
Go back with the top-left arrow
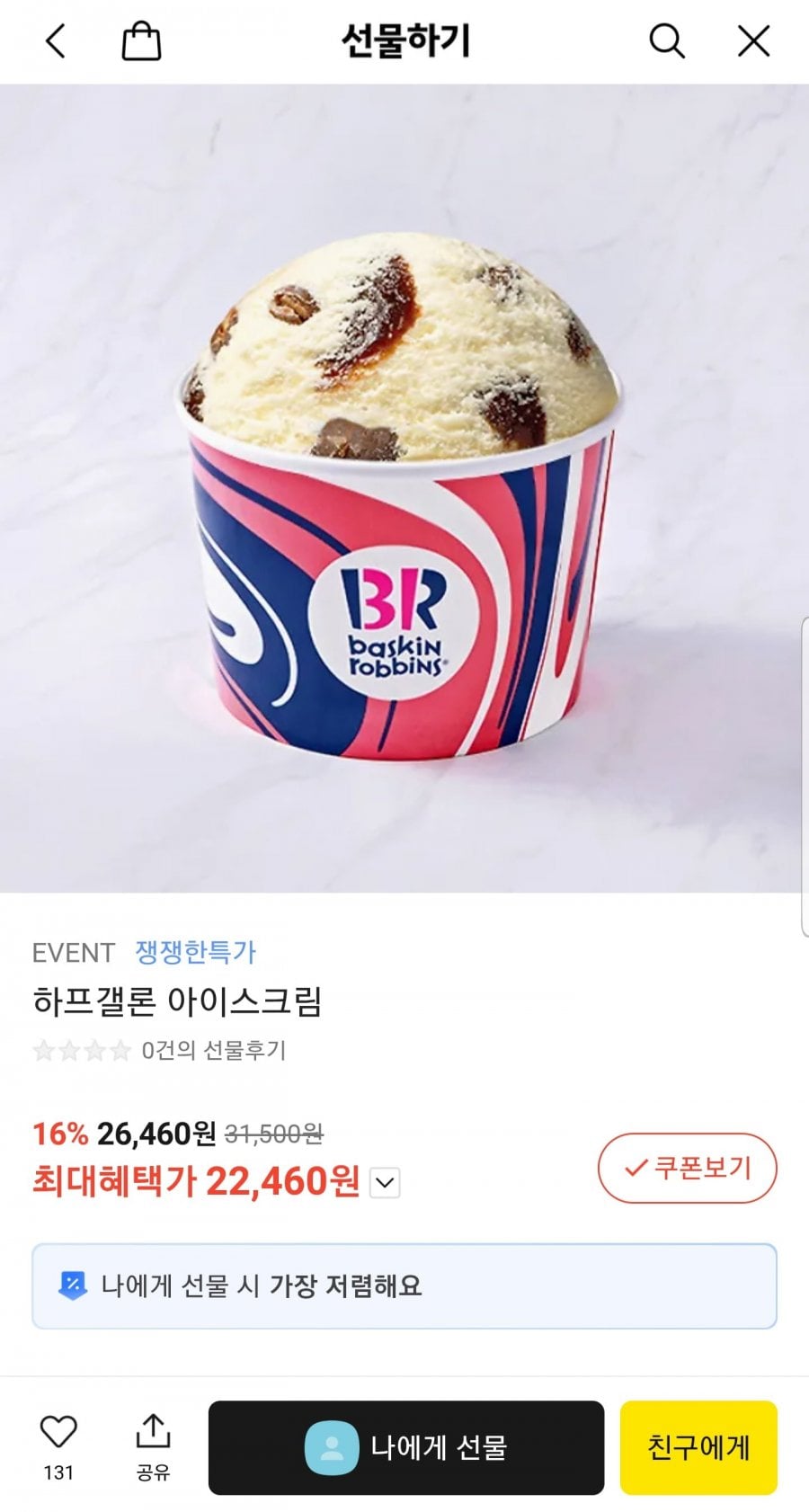tap(56, 41)
